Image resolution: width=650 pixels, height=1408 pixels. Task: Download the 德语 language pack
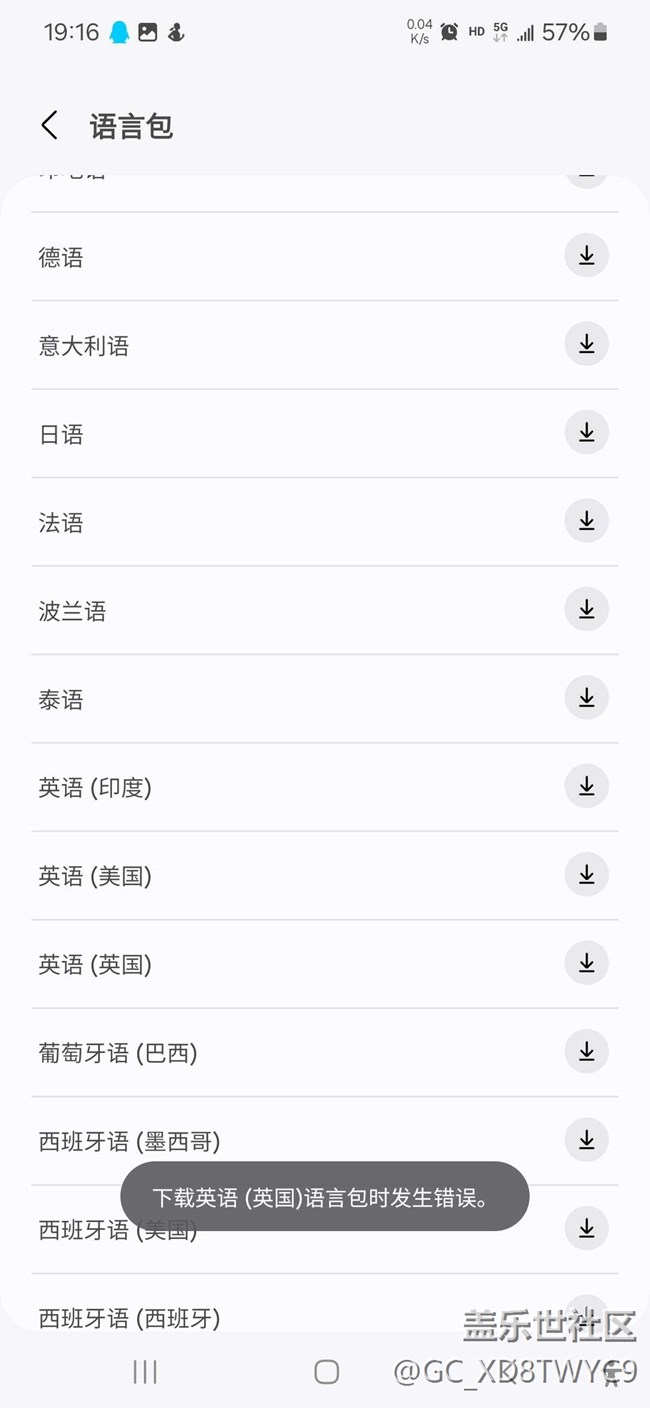click(x=587, y=256)
